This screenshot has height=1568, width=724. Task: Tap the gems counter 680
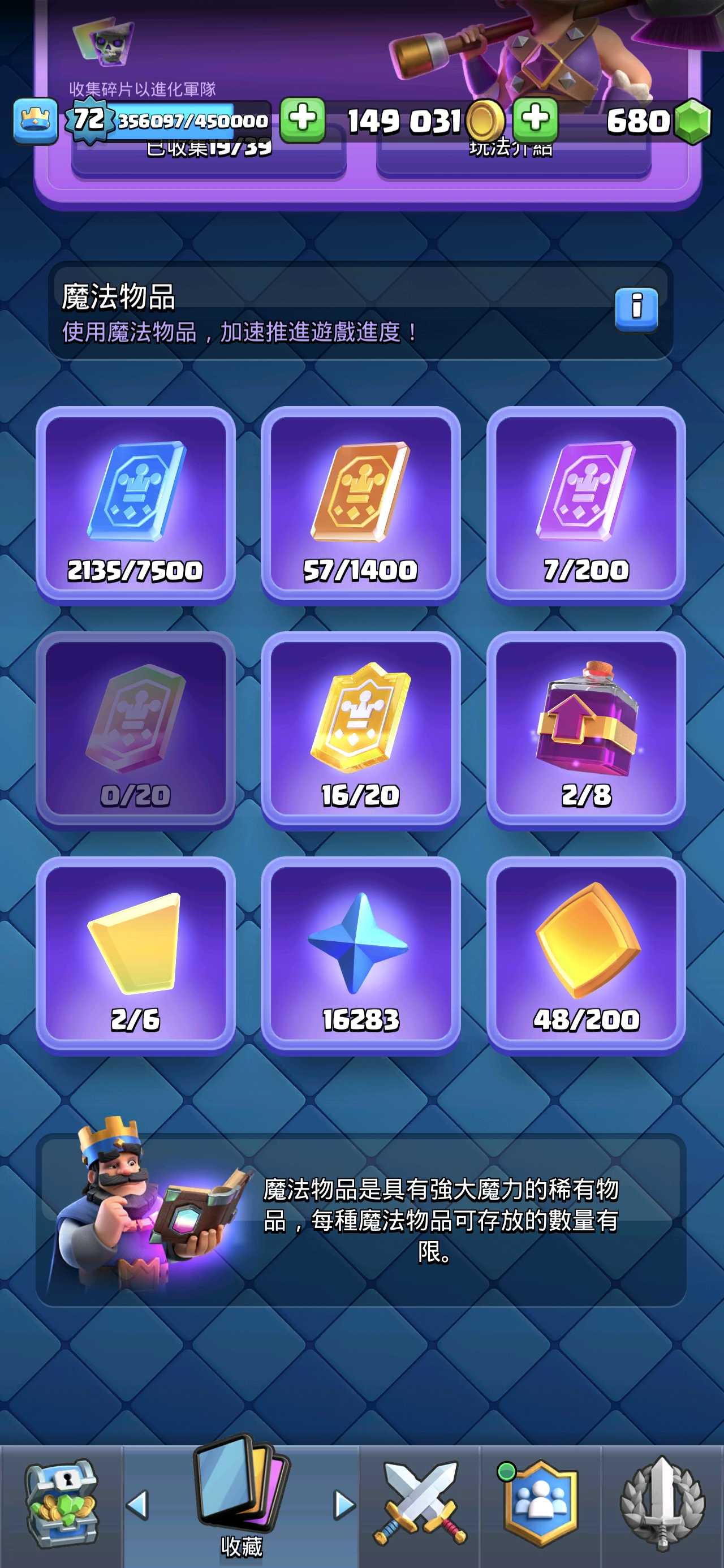[x=658, y=120]
